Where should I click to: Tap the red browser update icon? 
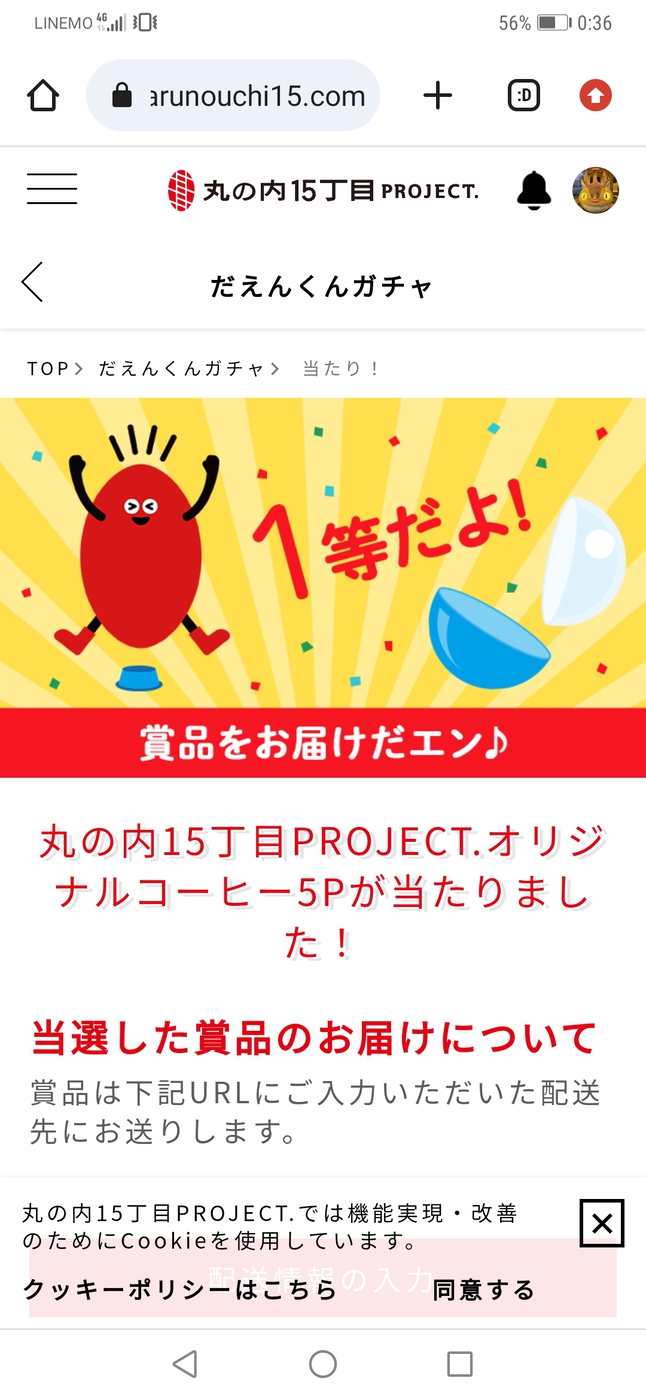(x=595, y=96)
